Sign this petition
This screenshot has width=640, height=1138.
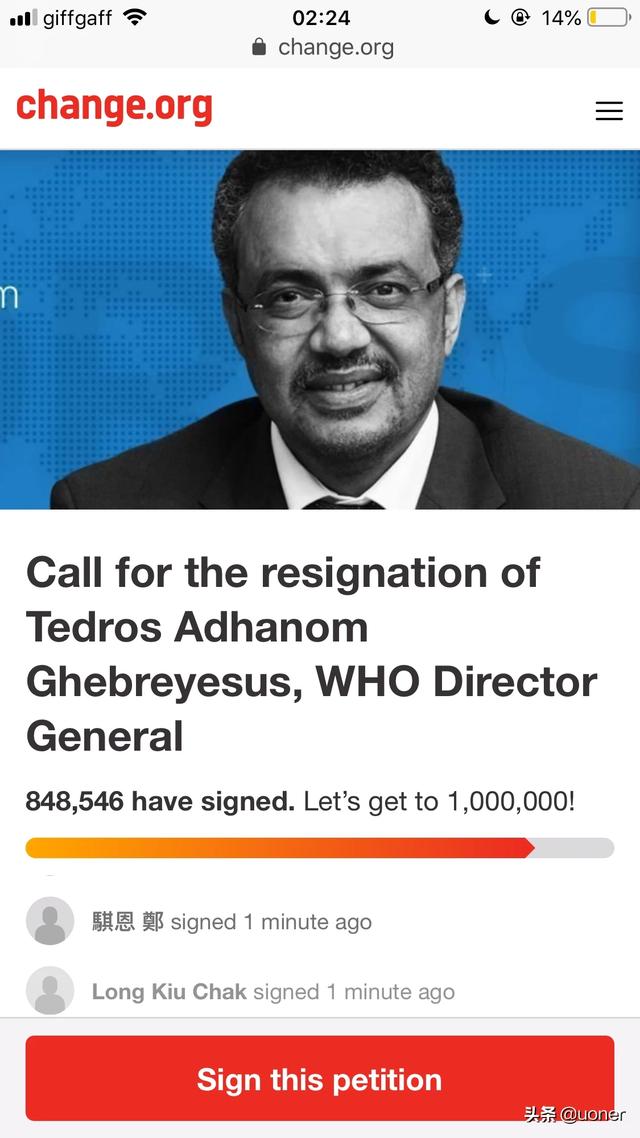tap(319, 1079)
